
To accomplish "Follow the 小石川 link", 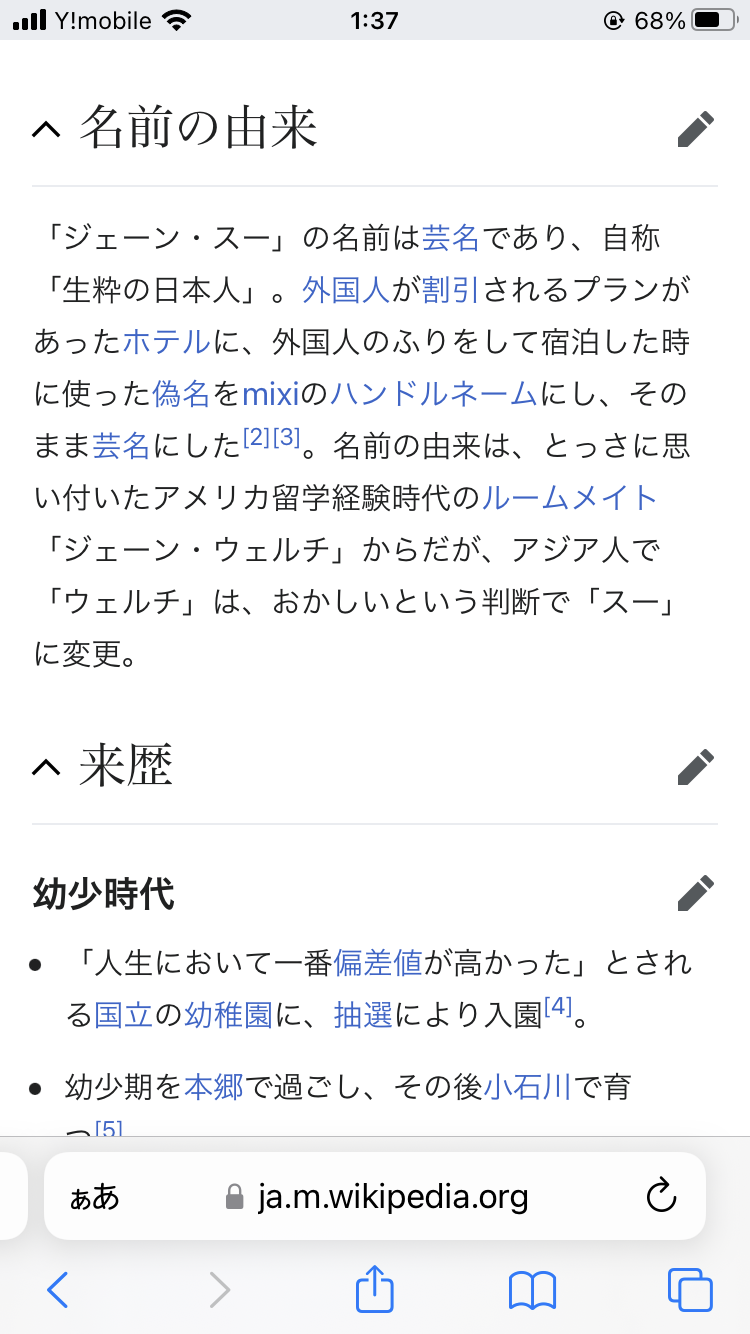I will pos(527,1087).
